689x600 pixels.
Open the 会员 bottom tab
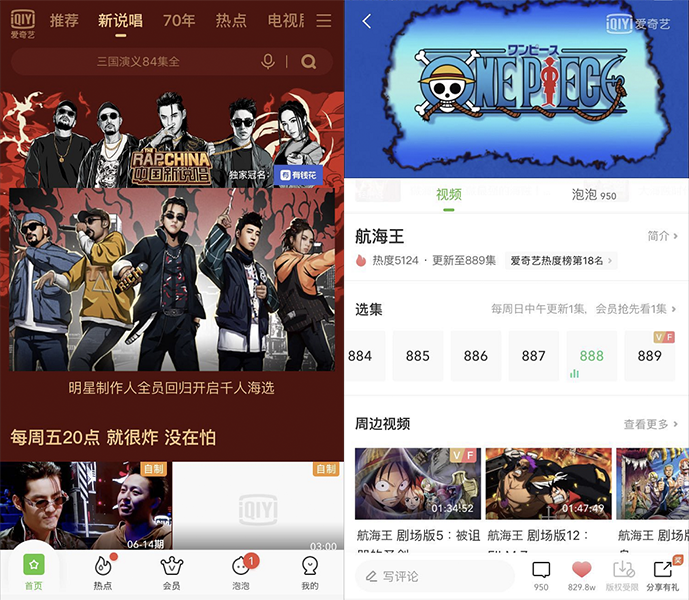click(171, 574)
